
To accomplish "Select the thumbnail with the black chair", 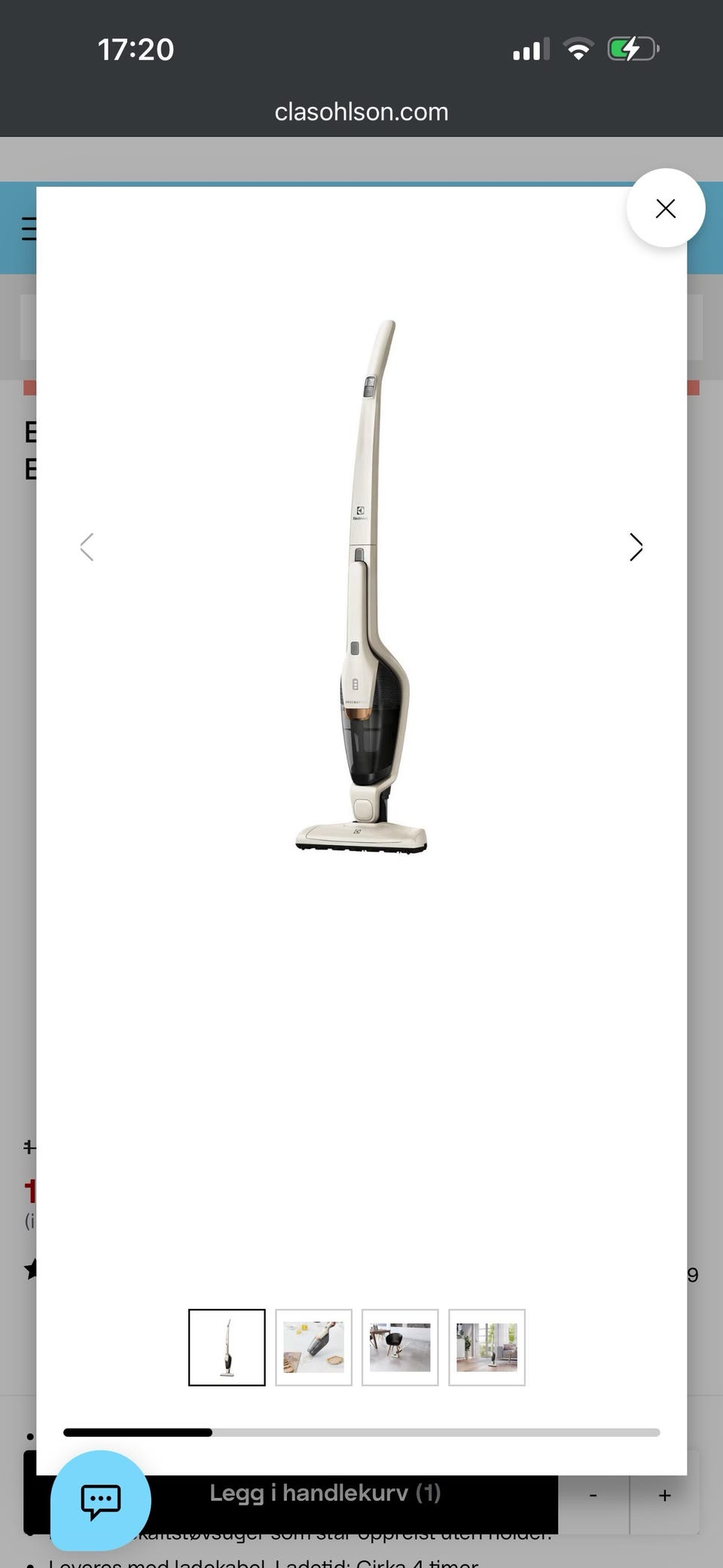I will pyautogui.click(x=400, y=1347).
